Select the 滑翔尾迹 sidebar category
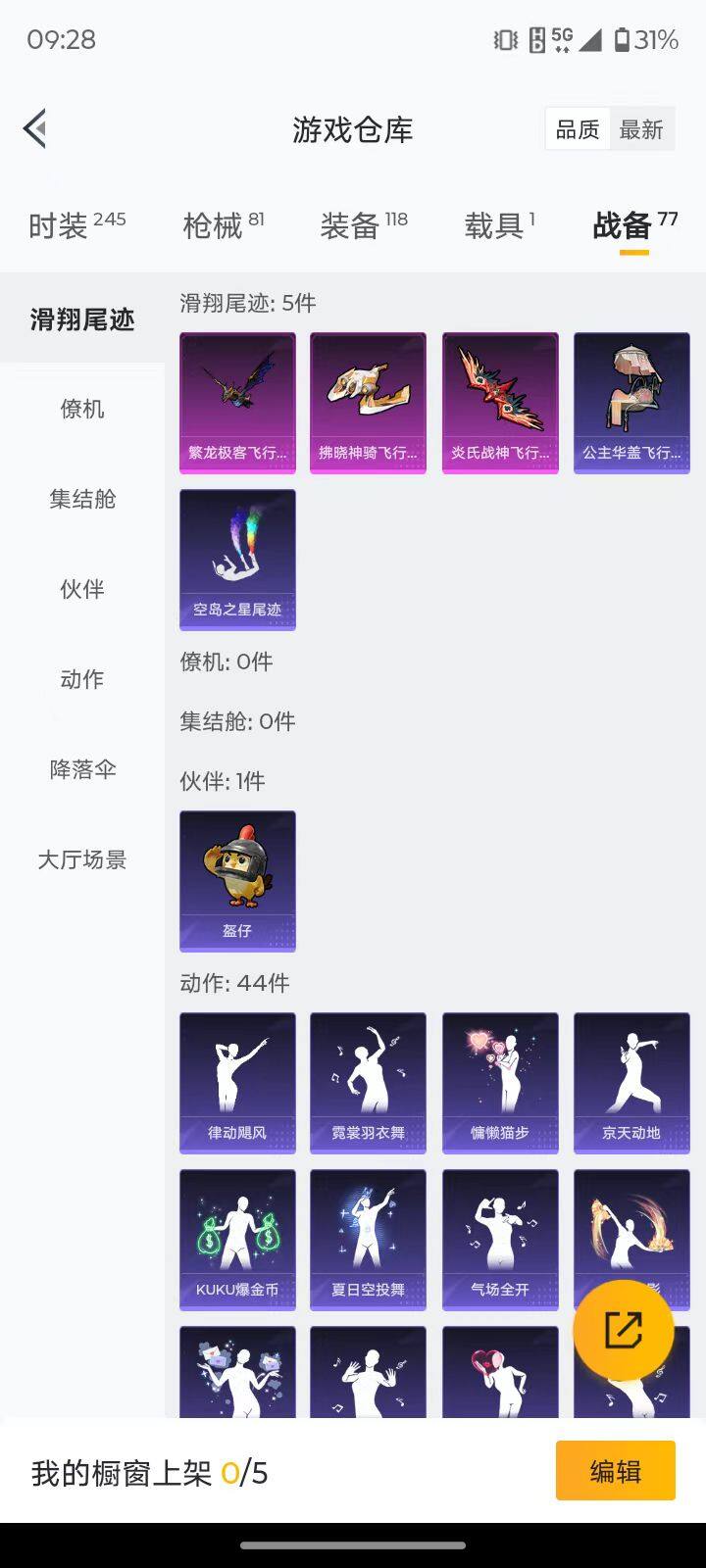706x1568 pixels. pyautogui.click(x=82, y=319)
